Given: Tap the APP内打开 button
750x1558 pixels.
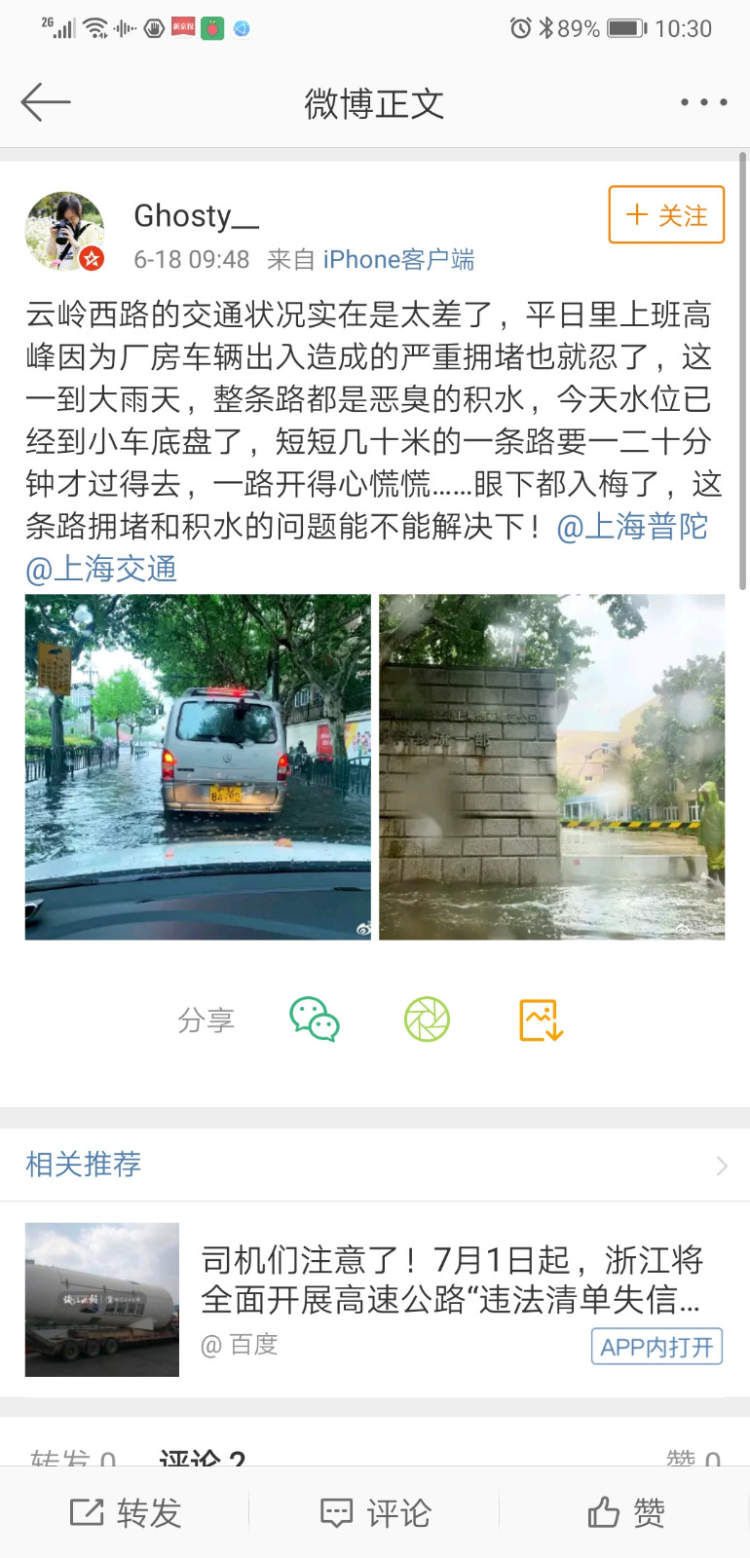Looking at the screenshot, I should click(656, 1347).
